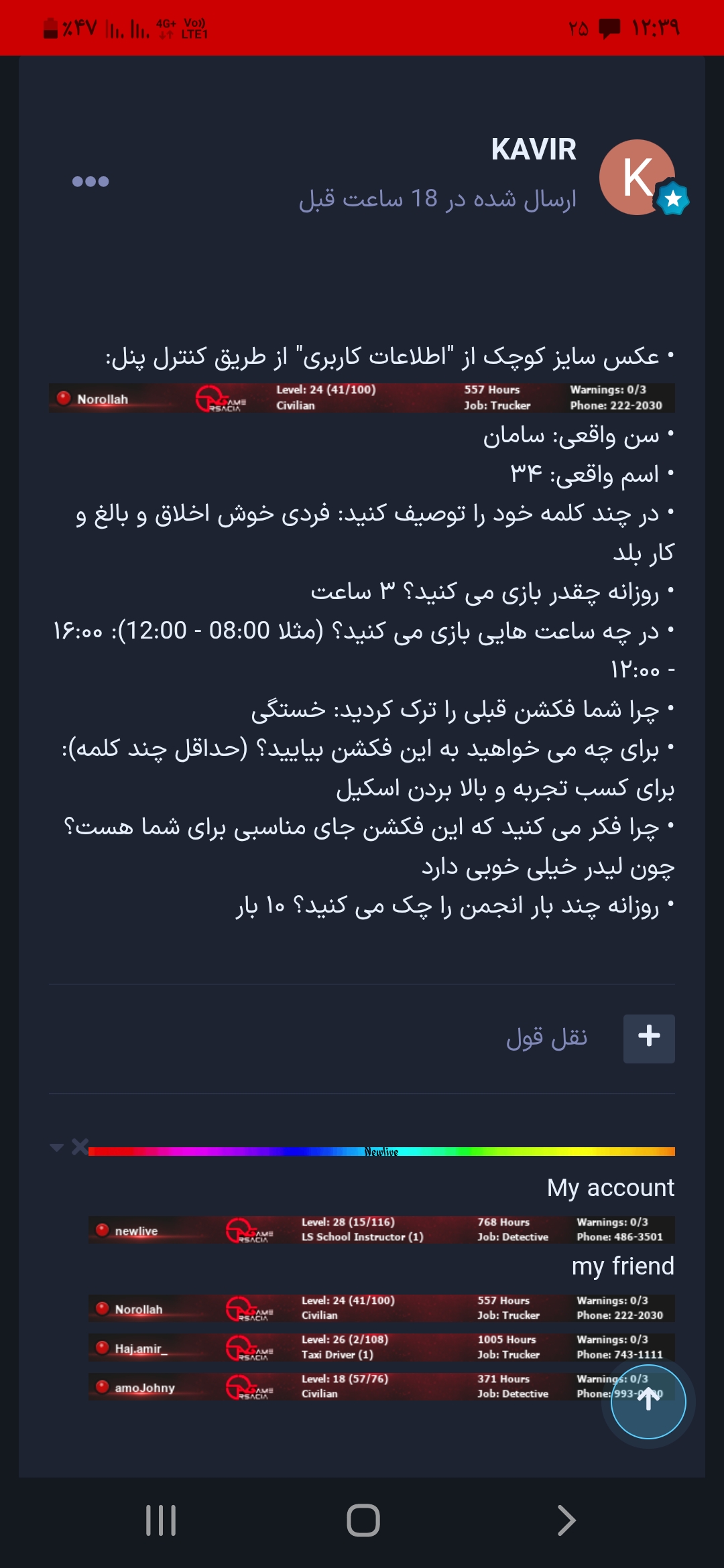Tap the my friend label
This screenshot has height=1568, width=724.
pos(622,1266)
